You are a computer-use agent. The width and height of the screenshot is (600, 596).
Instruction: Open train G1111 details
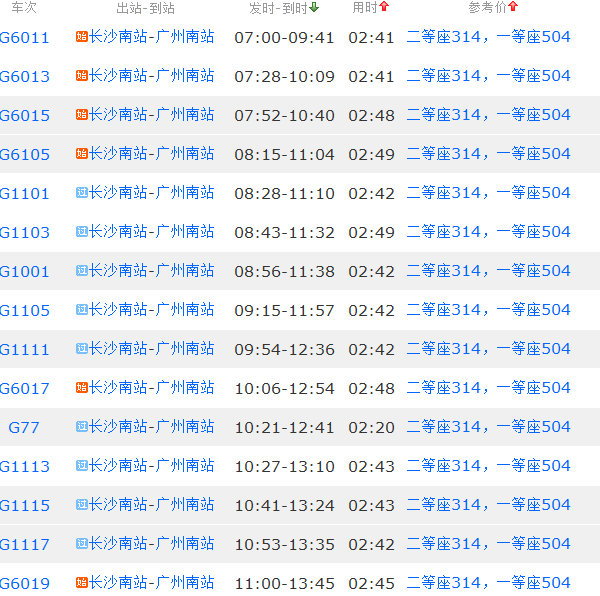[x=24, y=350]
